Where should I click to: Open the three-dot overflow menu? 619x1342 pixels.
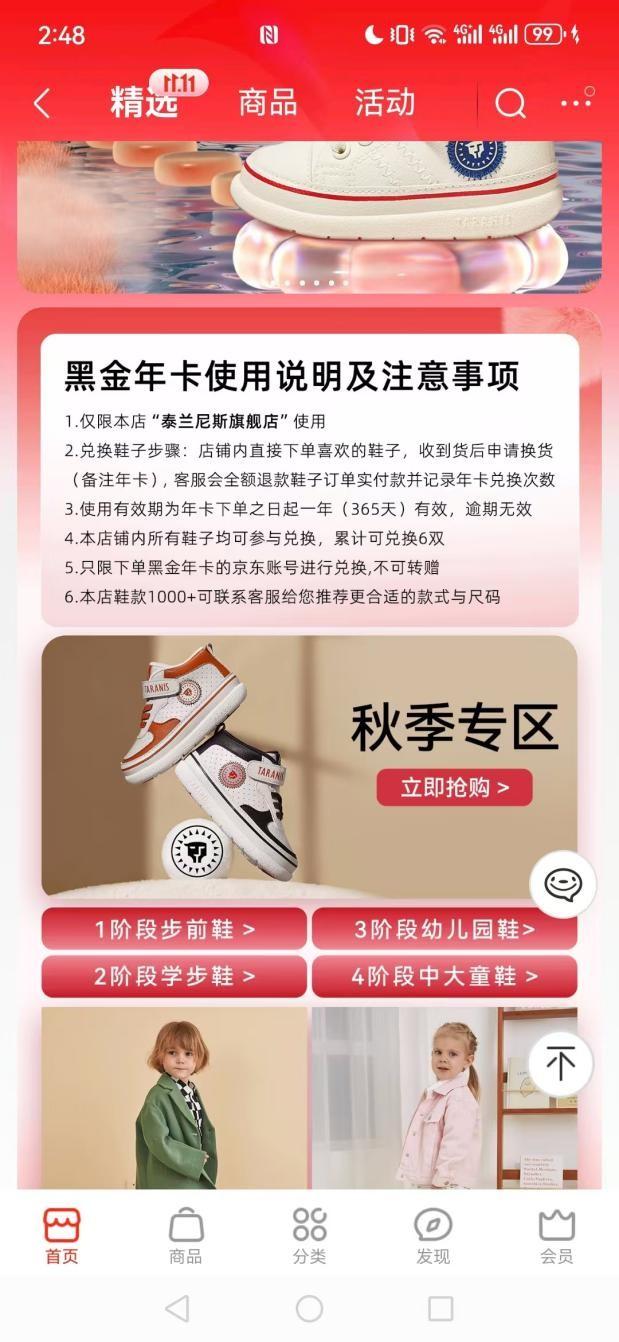coord(575,103)
